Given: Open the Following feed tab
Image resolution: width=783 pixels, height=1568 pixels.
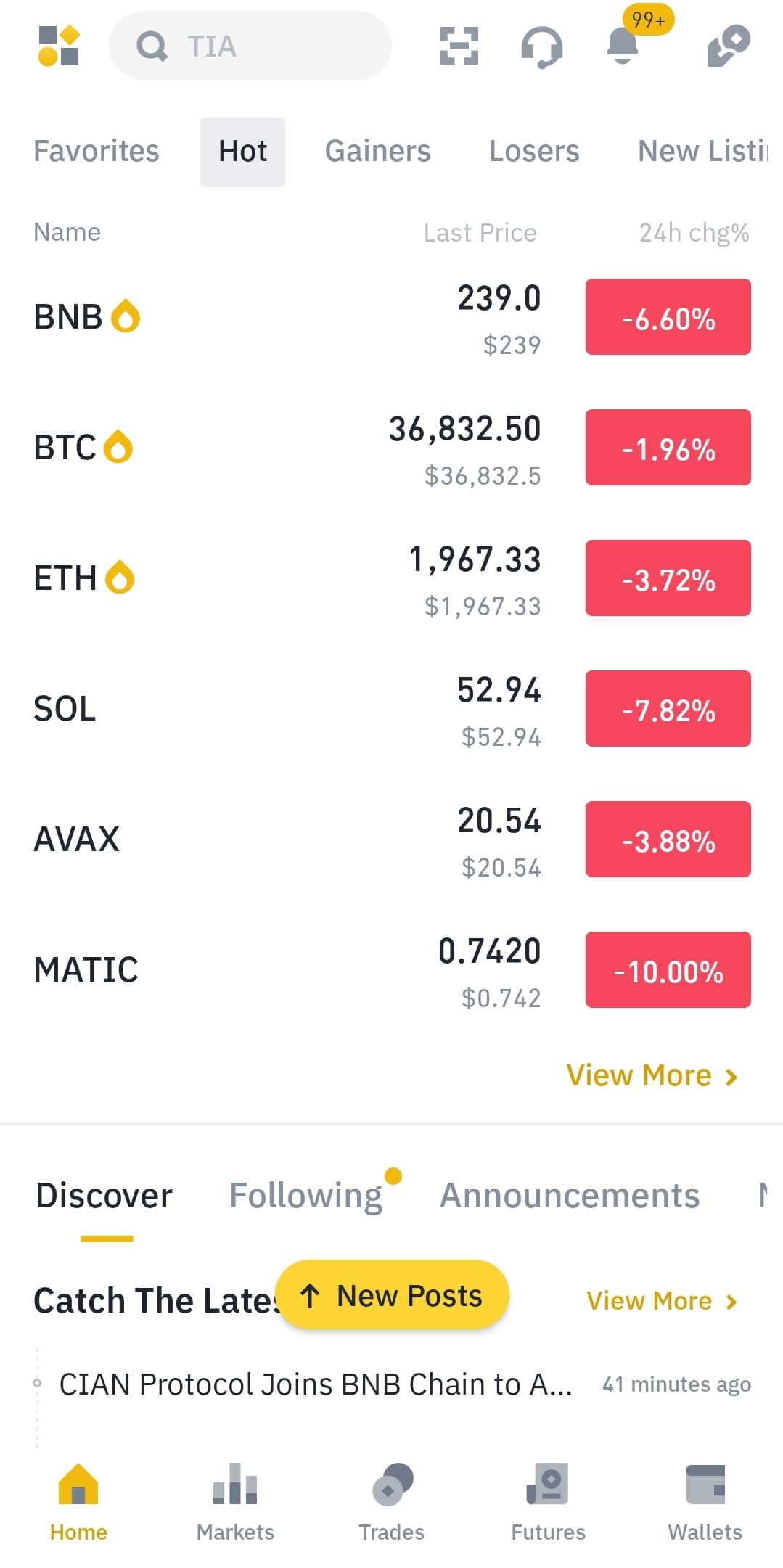Looking at the screenshot, I should pos(306,1195).
